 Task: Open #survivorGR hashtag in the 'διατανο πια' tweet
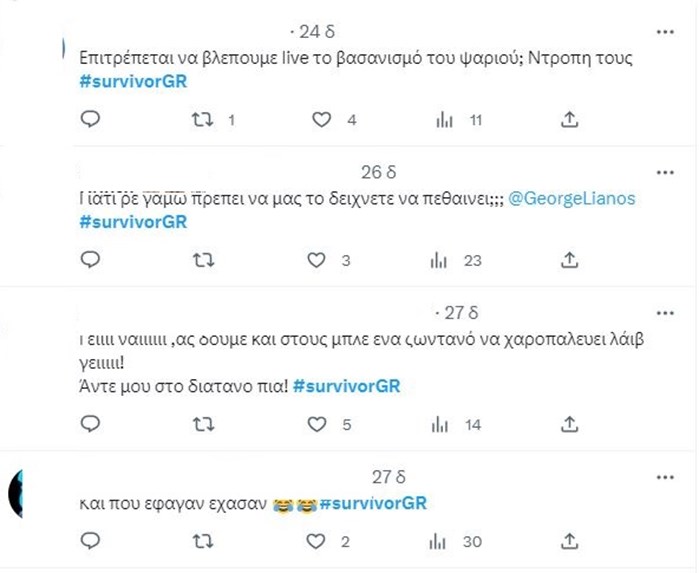tap(347, 386)
